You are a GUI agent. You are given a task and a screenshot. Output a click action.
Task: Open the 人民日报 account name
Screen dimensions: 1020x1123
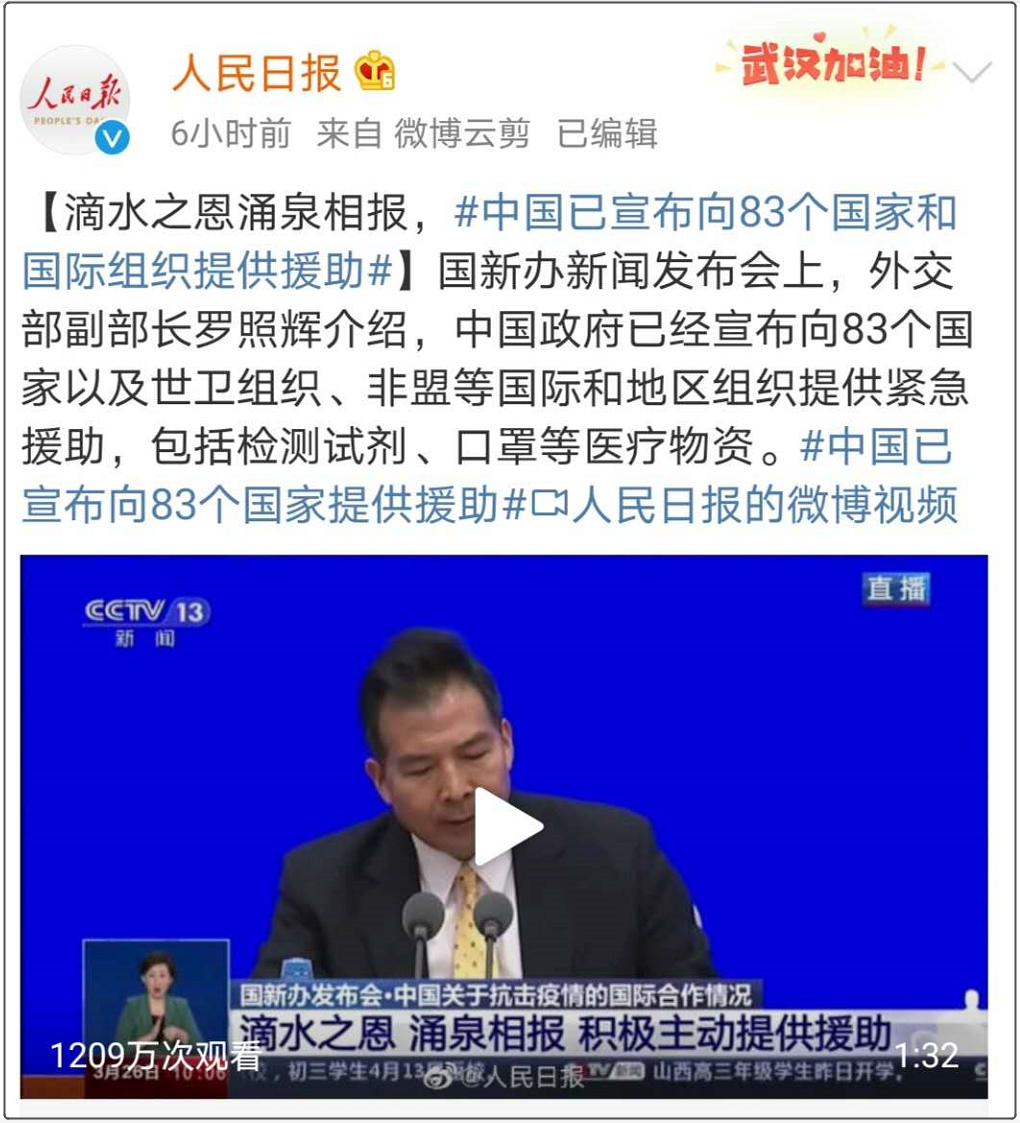pos(256,74)
